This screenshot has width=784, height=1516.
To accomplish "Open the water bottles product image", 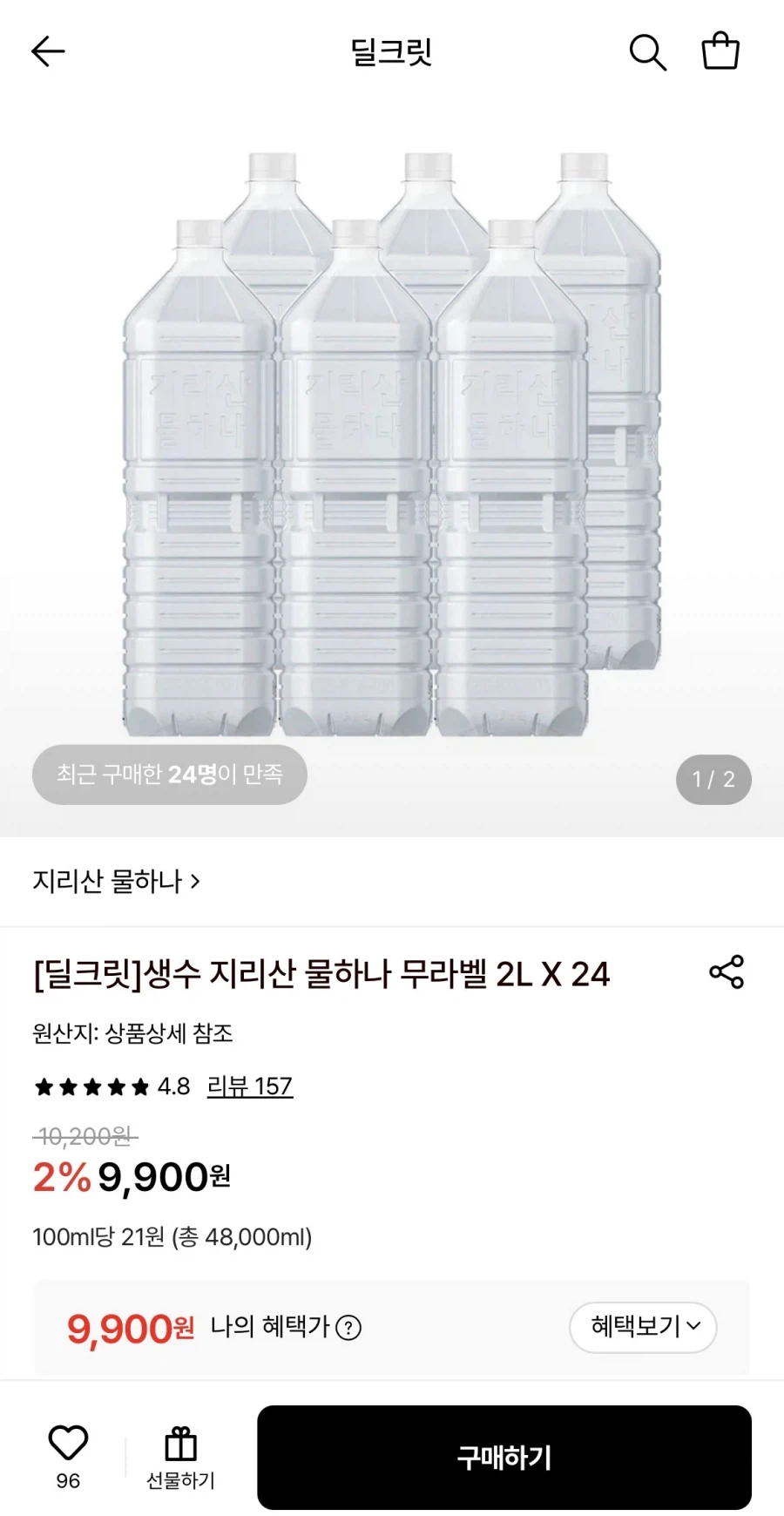I will (392, 445).
